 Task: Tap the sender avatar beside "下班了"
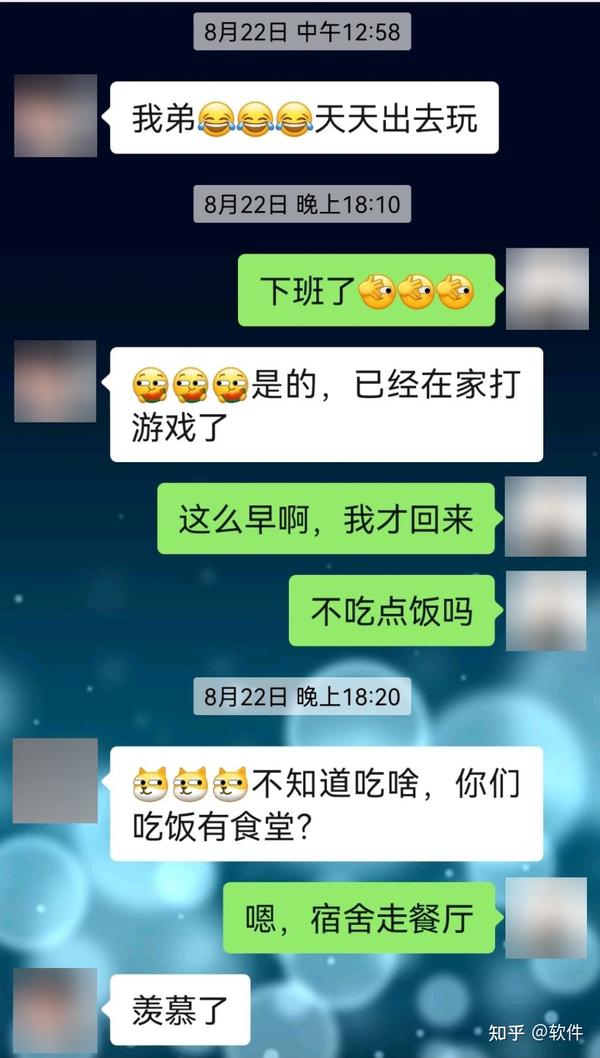(x=547, y=289)
